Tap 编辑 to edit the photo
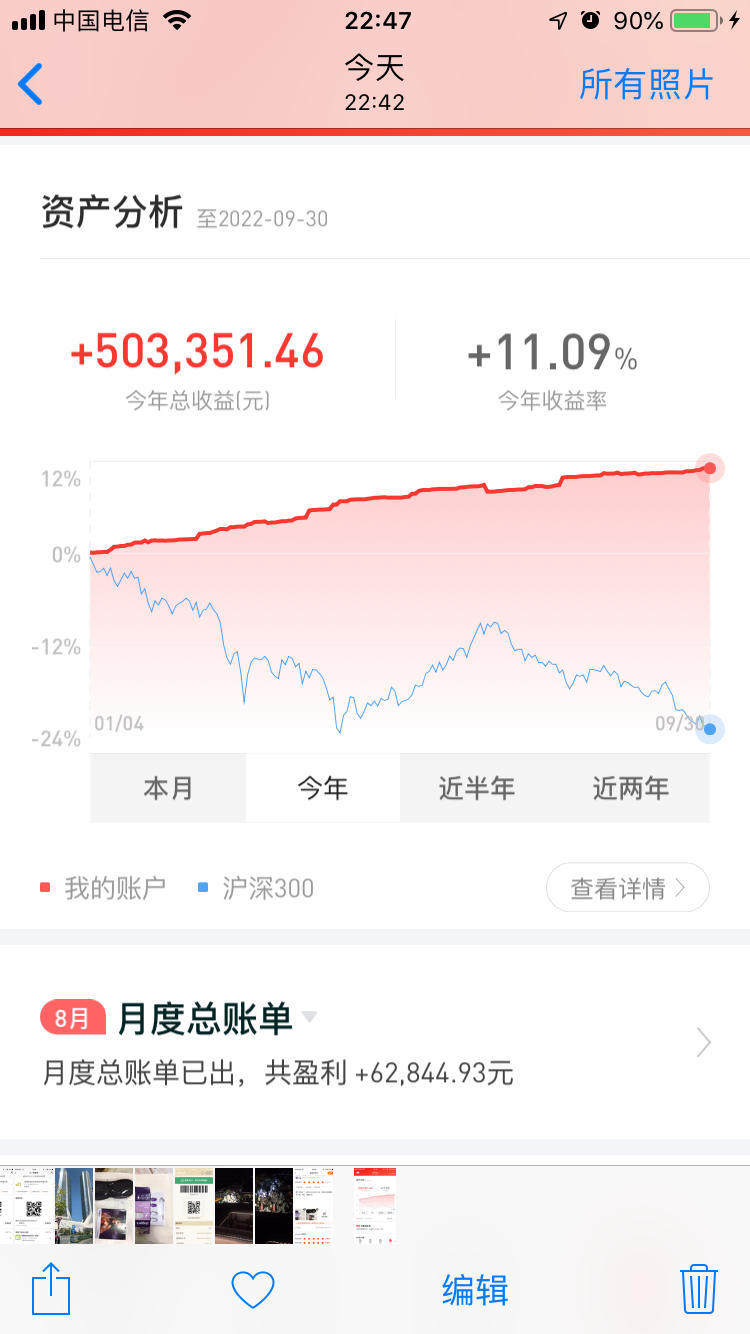750x1334 pixels. point(475,1290)
